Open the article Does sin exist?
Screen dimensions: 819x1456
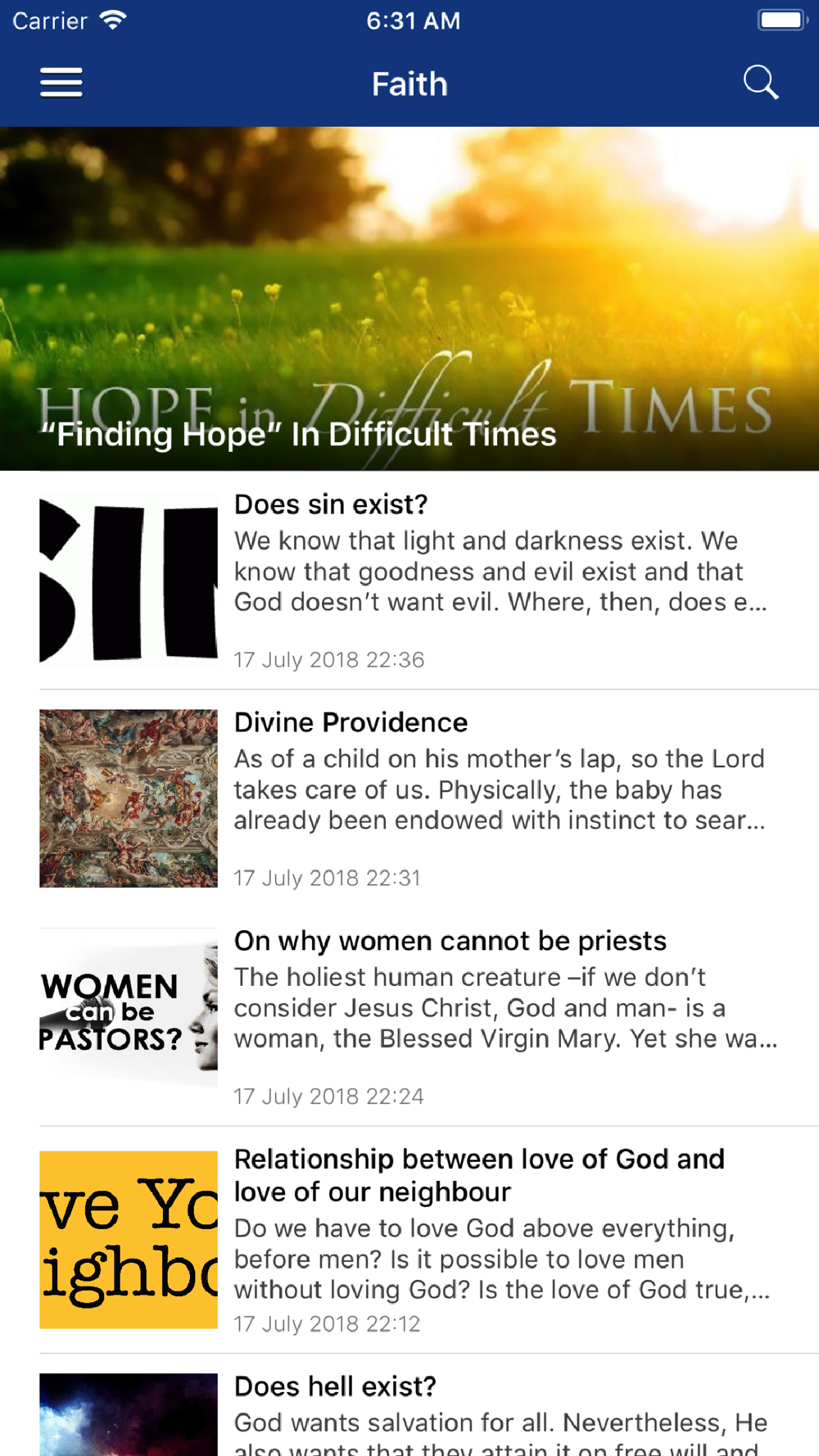pyautogui.click(x=409, y=581)
